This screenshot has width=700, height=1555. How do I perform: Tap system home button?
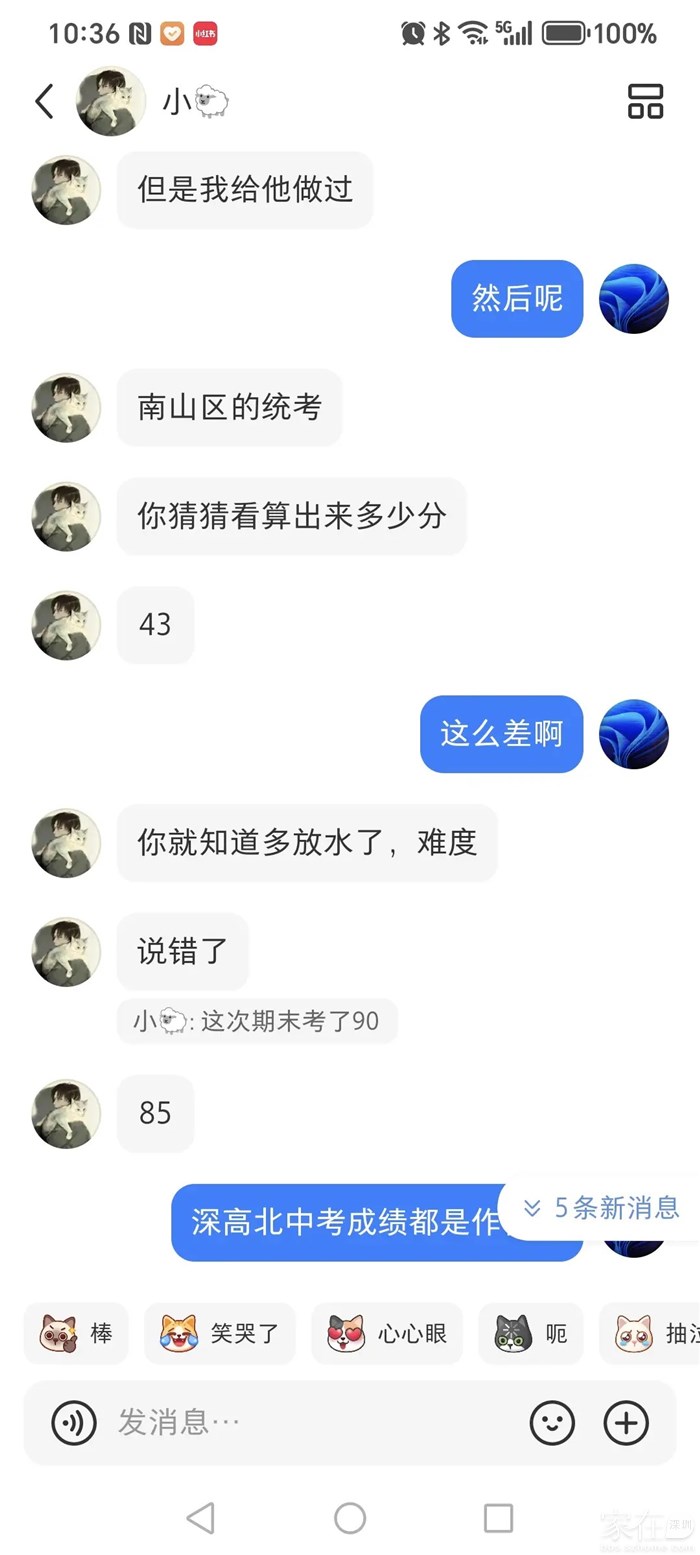coord(350,1517)
